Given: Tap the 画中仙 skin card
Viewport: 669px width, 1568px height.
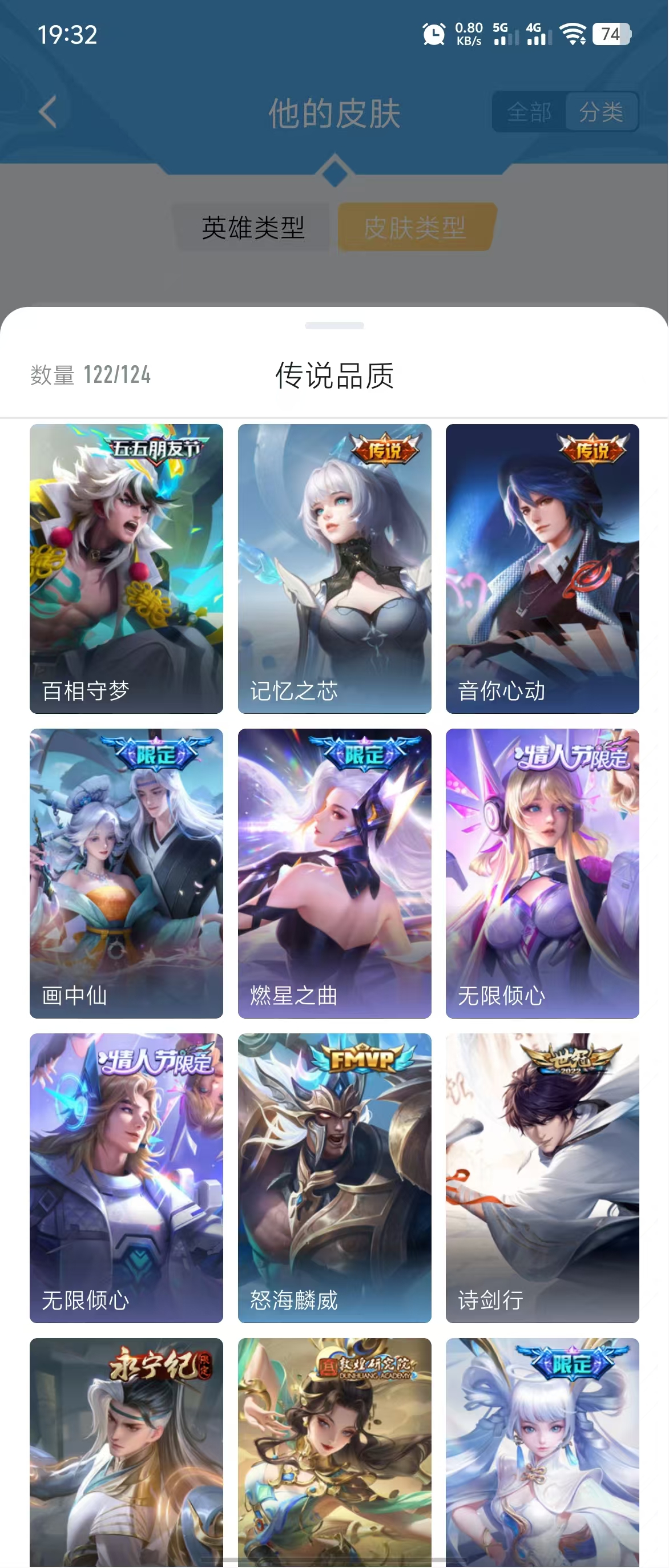Looking at the screenshot, I should (126, 872).
